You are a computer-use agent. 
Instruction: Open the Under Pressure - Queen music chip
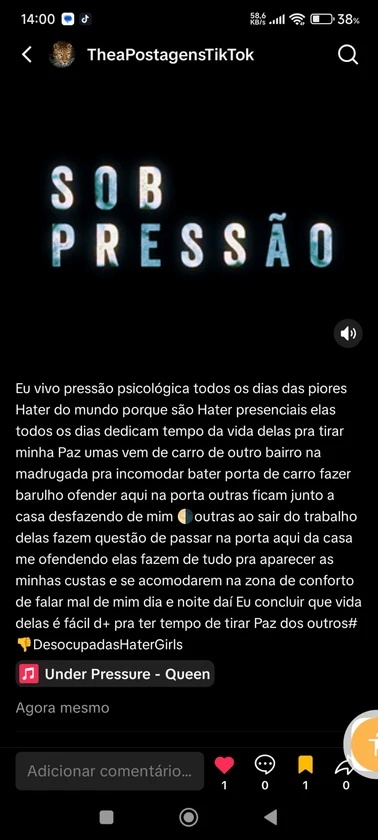(115, 673)
